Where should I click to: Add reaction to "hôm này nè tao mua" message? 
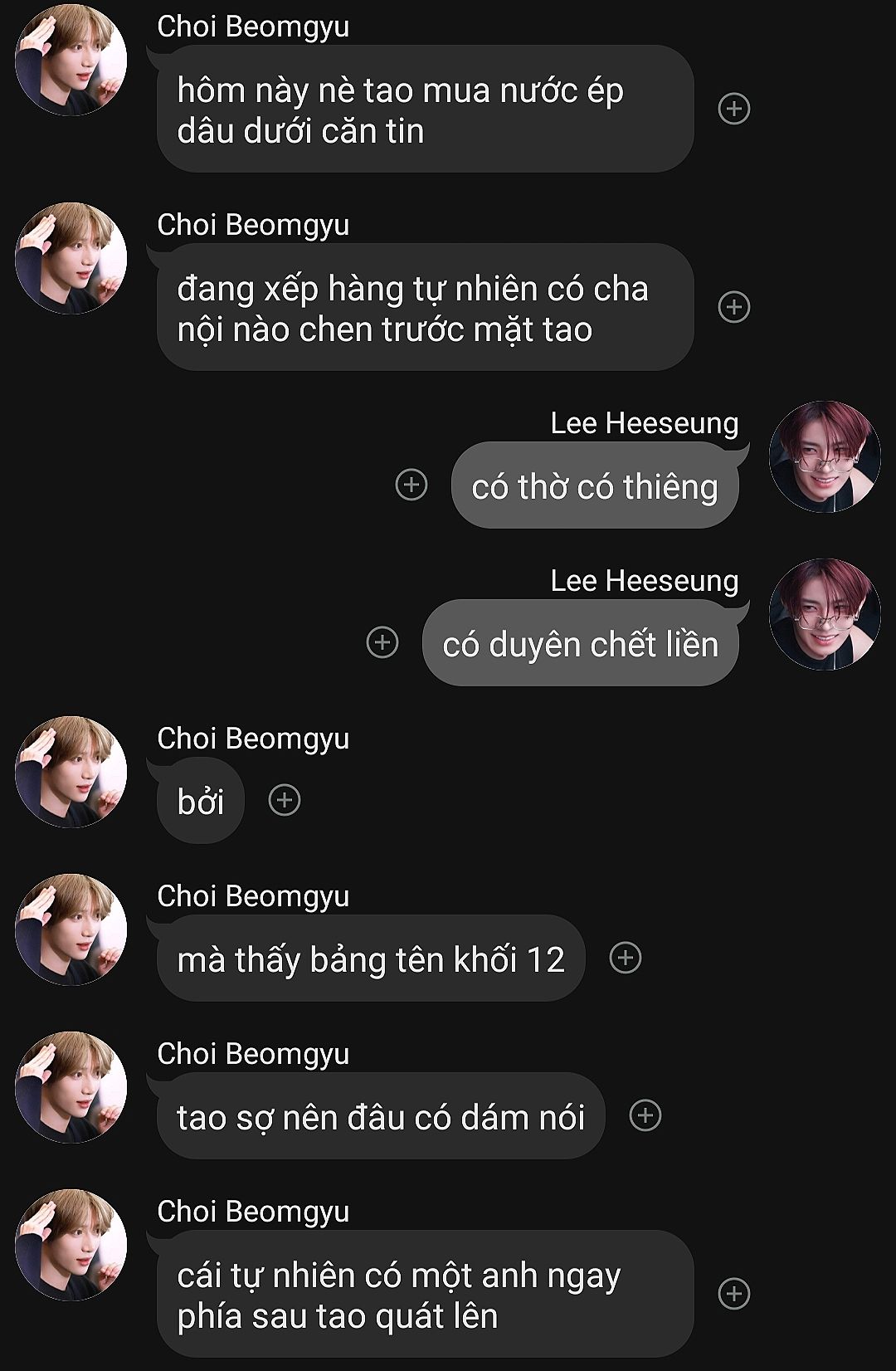[x=733, y=109]
